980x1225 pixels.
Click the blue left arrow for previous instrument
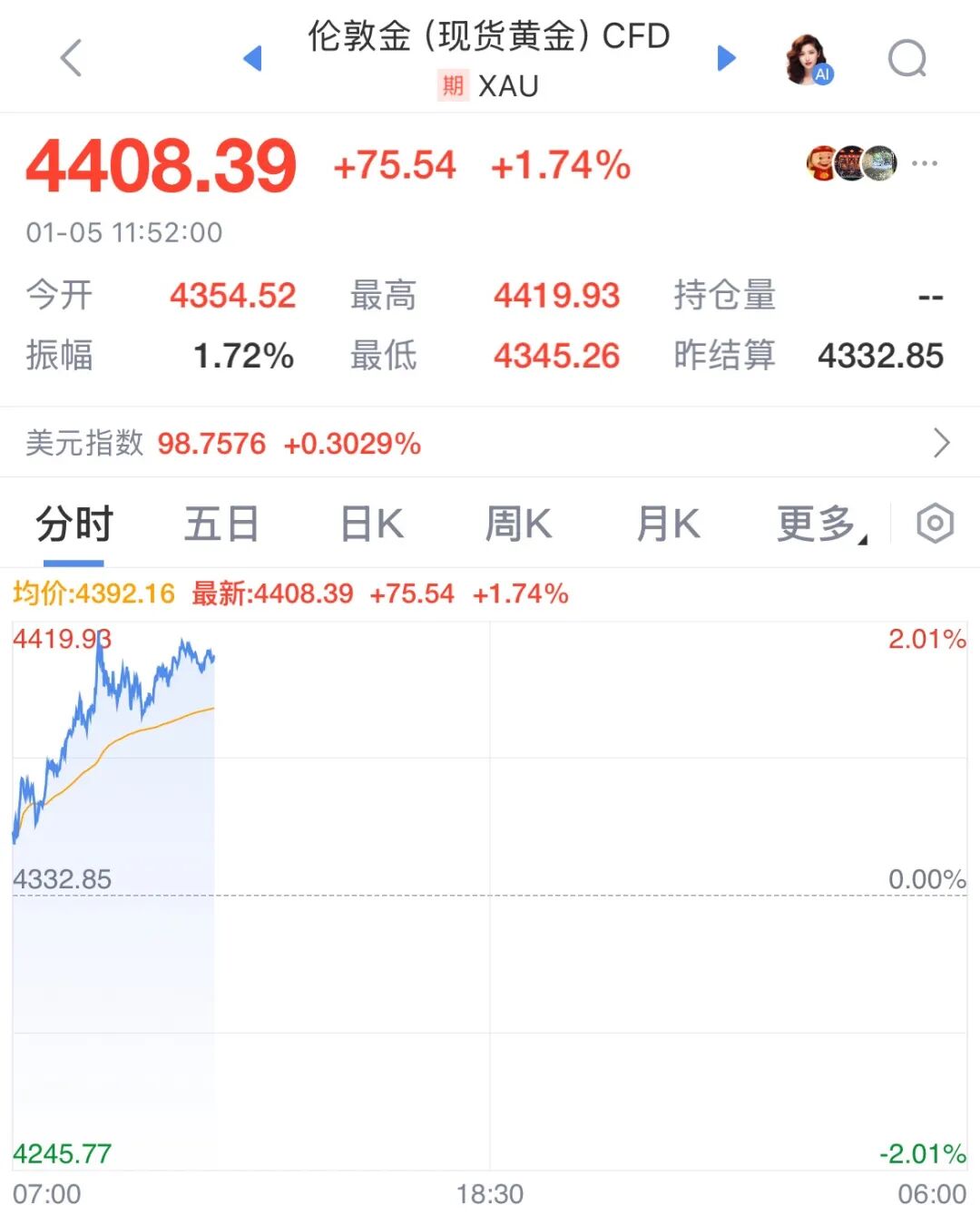pos(250,57)
